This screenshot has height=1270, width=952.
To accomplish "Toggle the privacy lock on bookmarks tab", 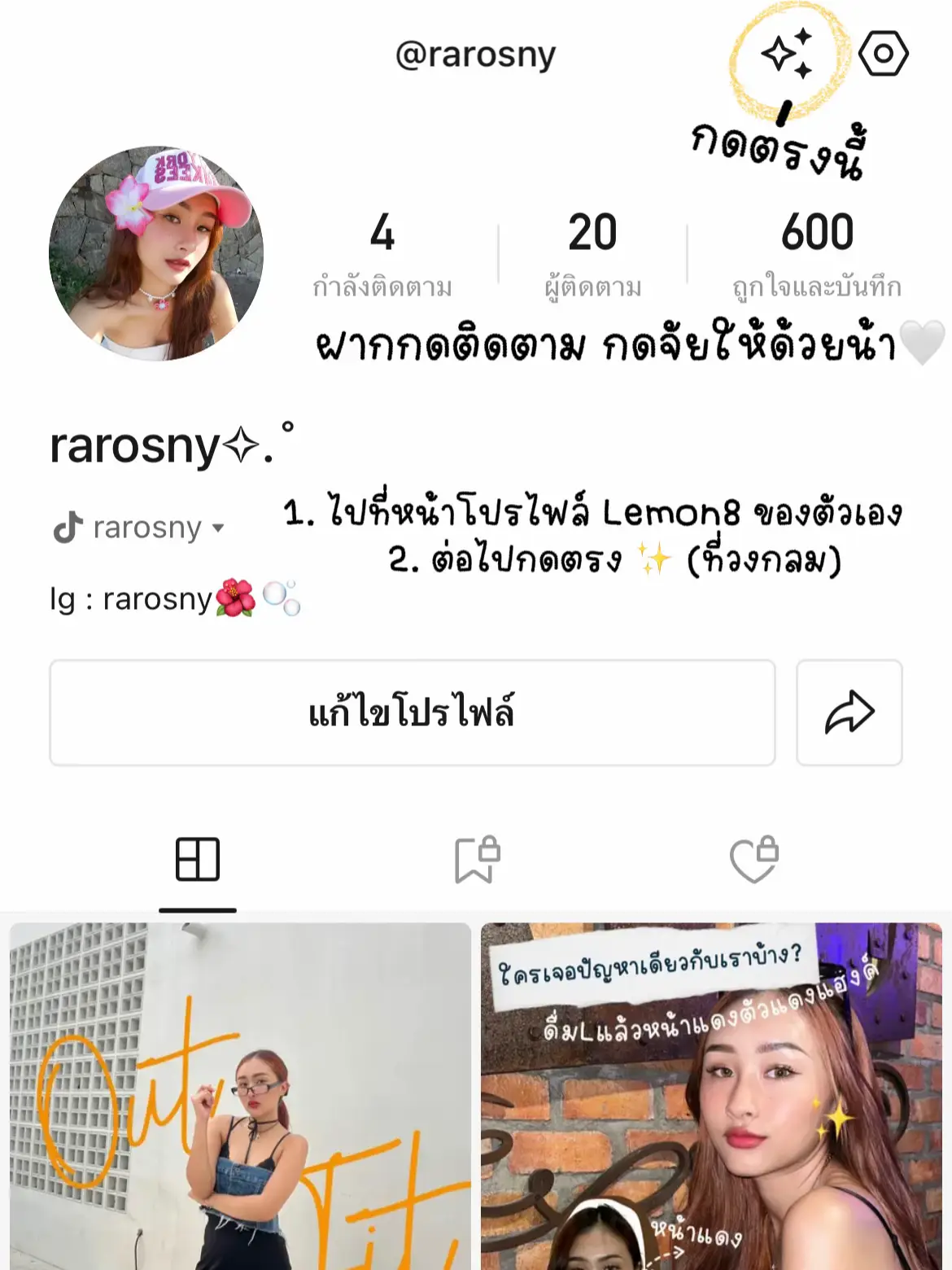I will 489,850.
